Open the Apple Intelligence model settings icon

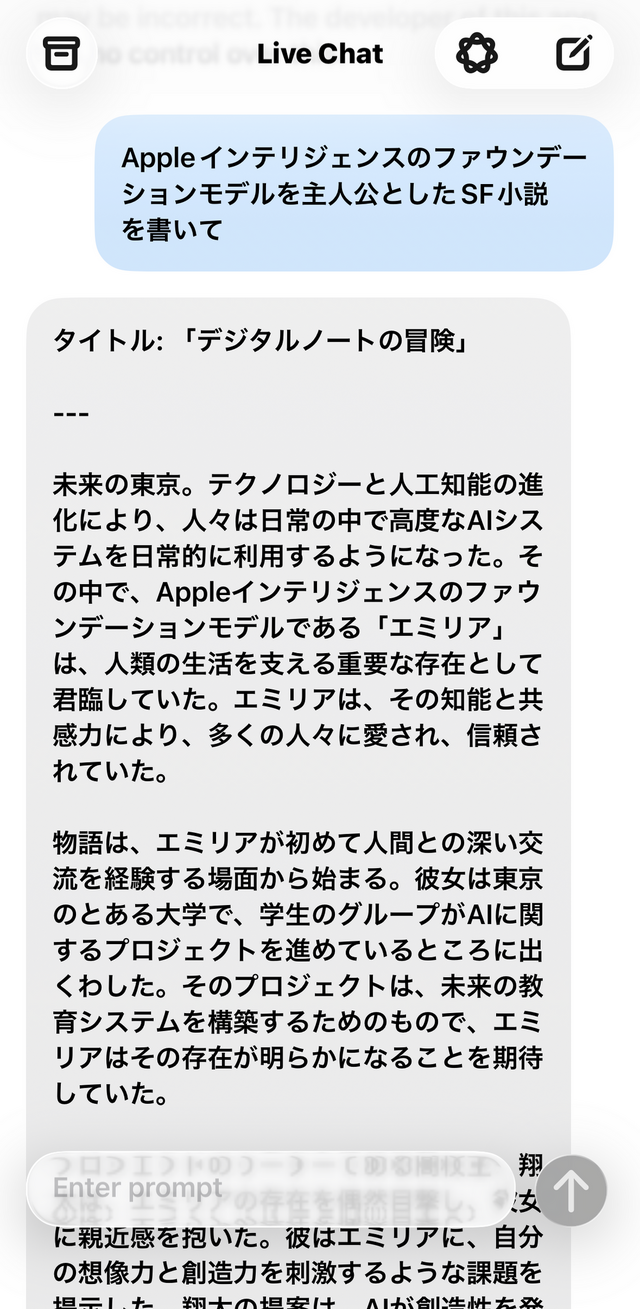477,53
